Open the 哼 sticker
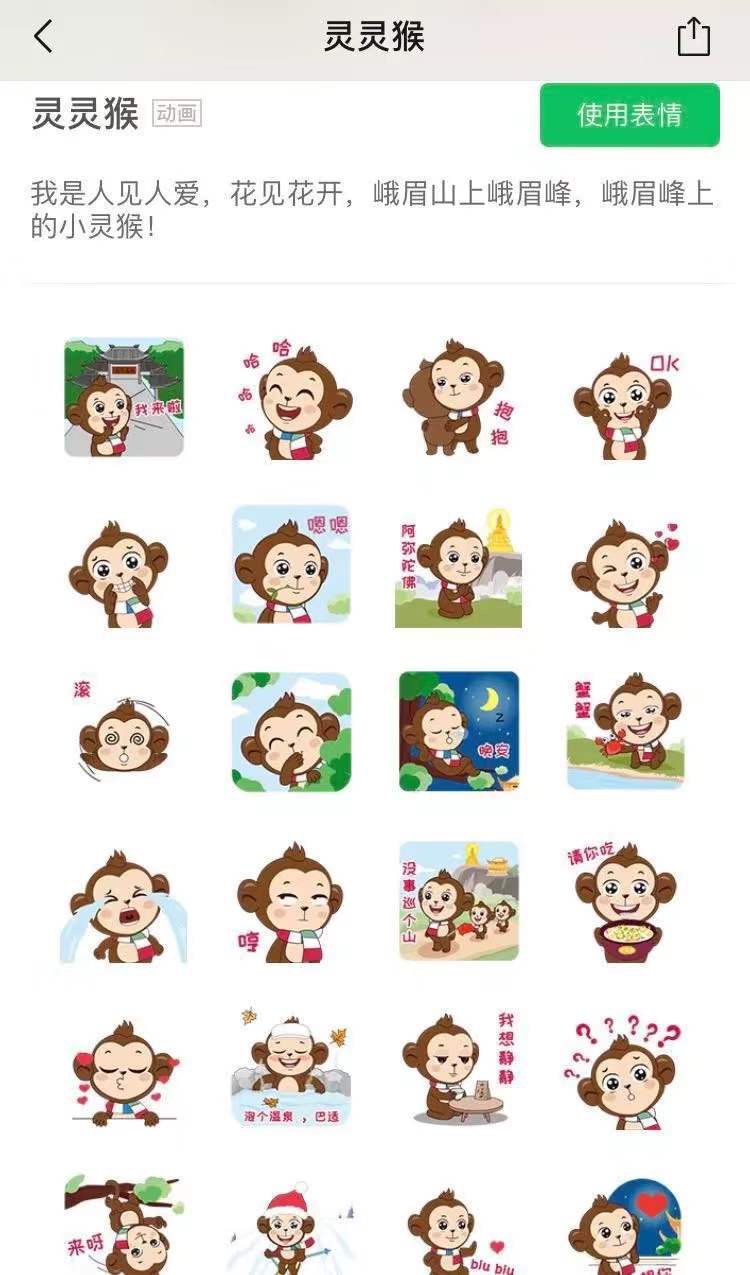The width and height of the screenshot is (750, 1275). point(291,903)
